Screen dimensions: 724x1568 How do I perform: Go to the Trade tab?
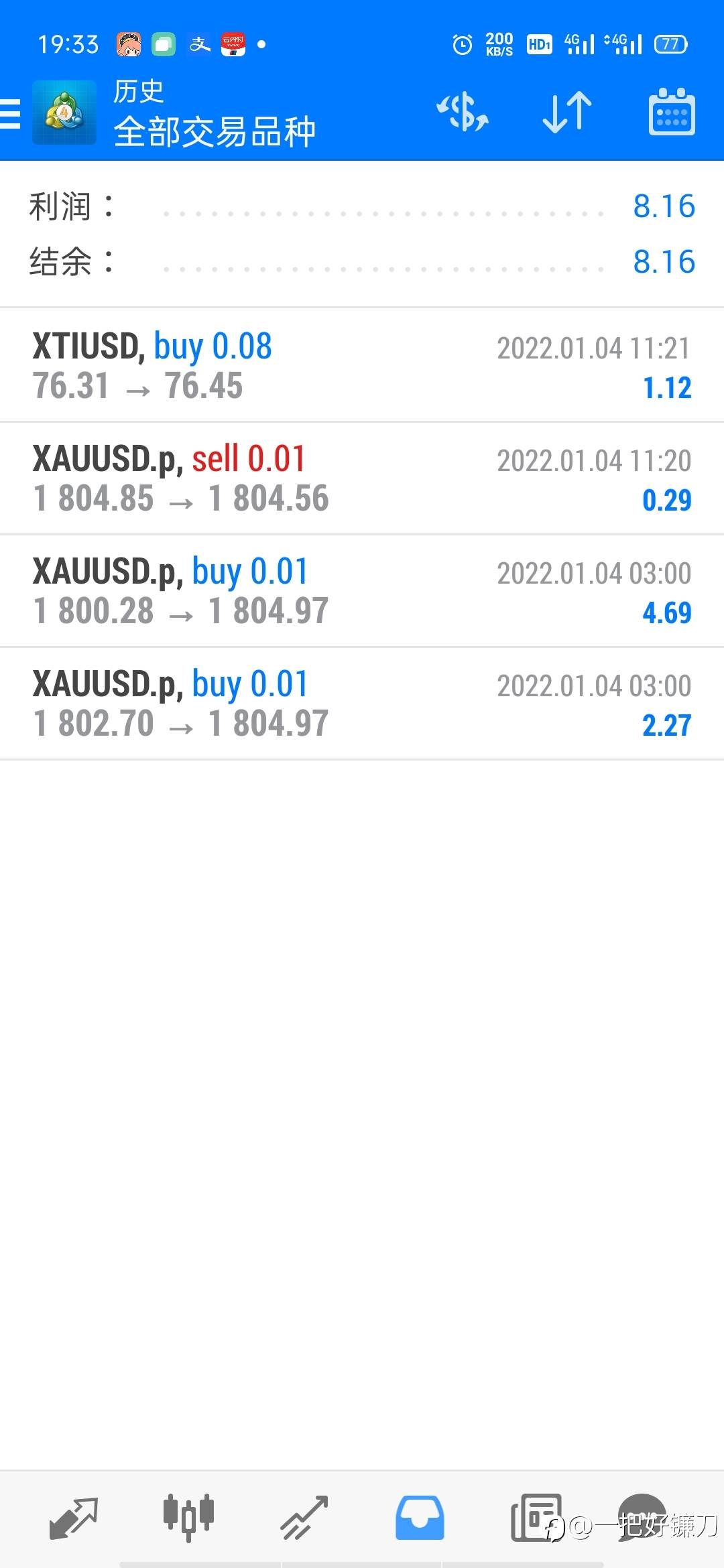(304, 1517)
